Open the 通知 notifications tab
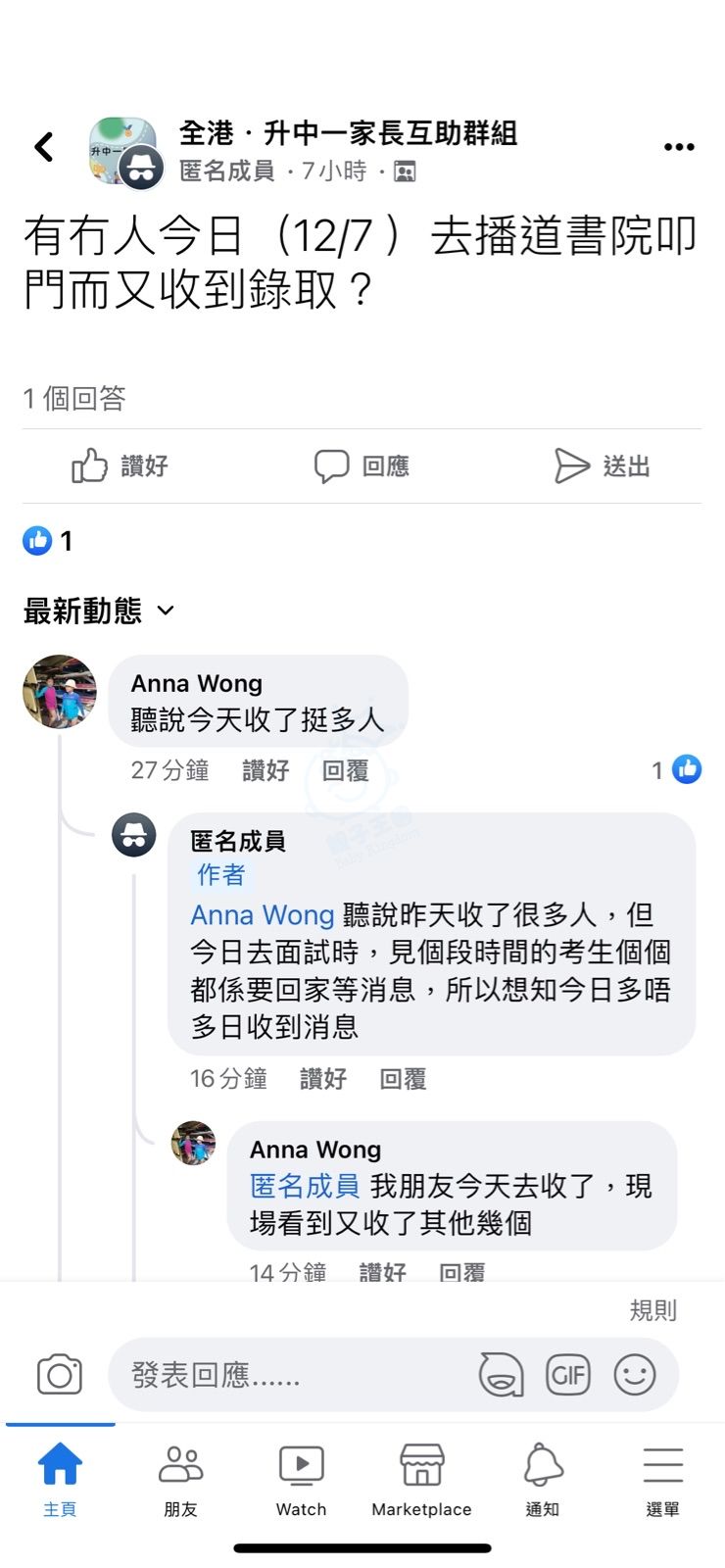The width and height of the screenshot is (725, 1568). [542, 1480]
